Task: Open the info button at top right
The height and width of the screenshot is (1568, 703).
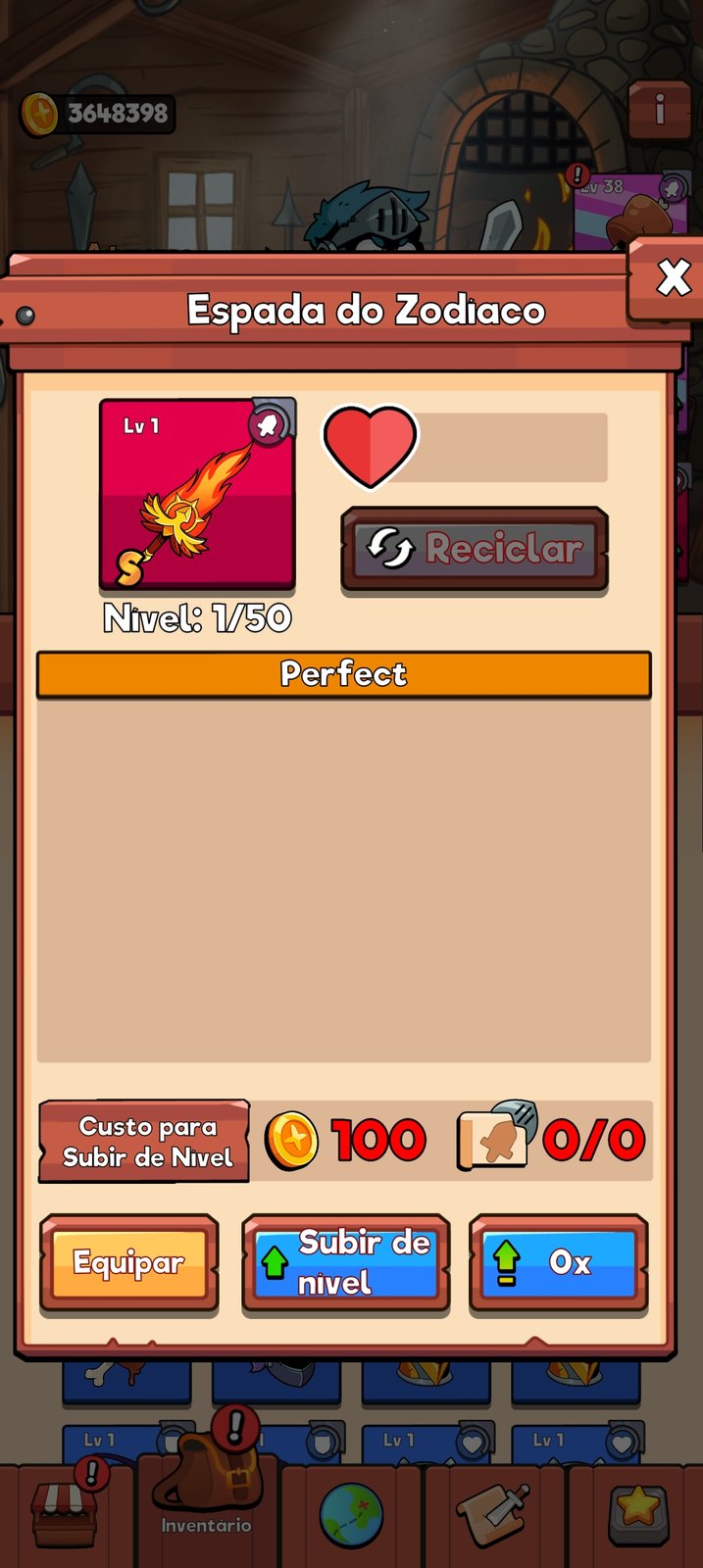Action: click(x=659, y=109)
